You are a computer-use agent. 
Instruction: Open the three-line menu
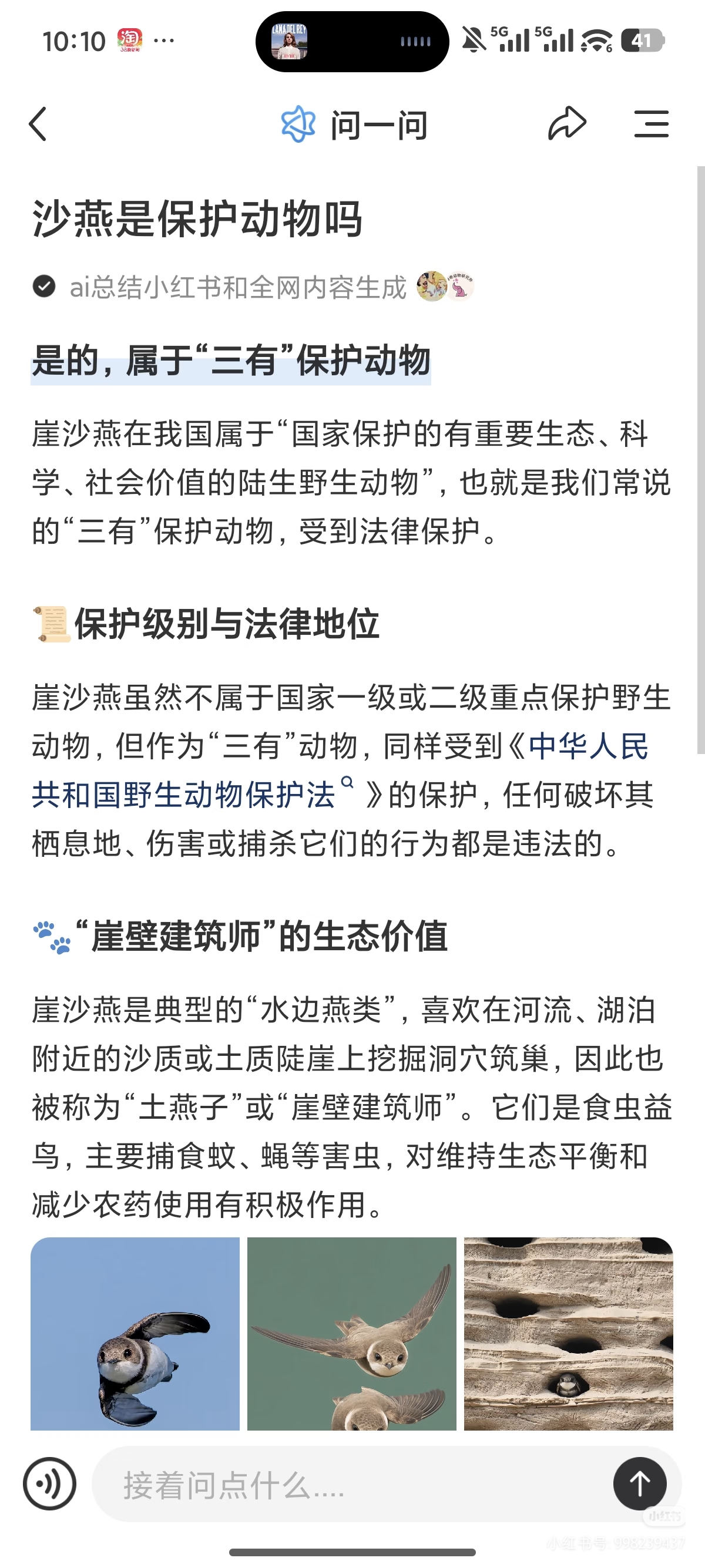click(651, 124)
